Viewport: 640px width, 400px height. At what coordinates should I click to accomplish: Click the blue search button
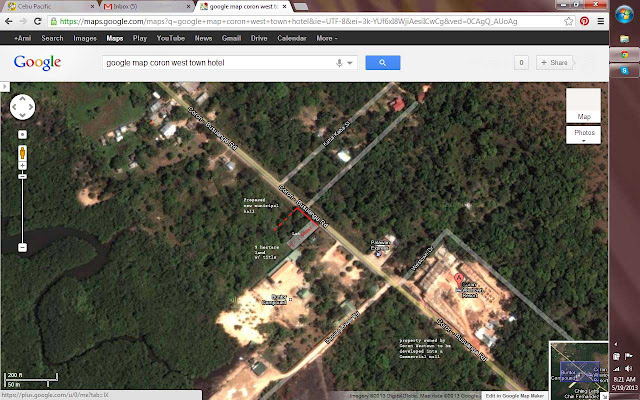pyautogui.click(x=382, y=63)
